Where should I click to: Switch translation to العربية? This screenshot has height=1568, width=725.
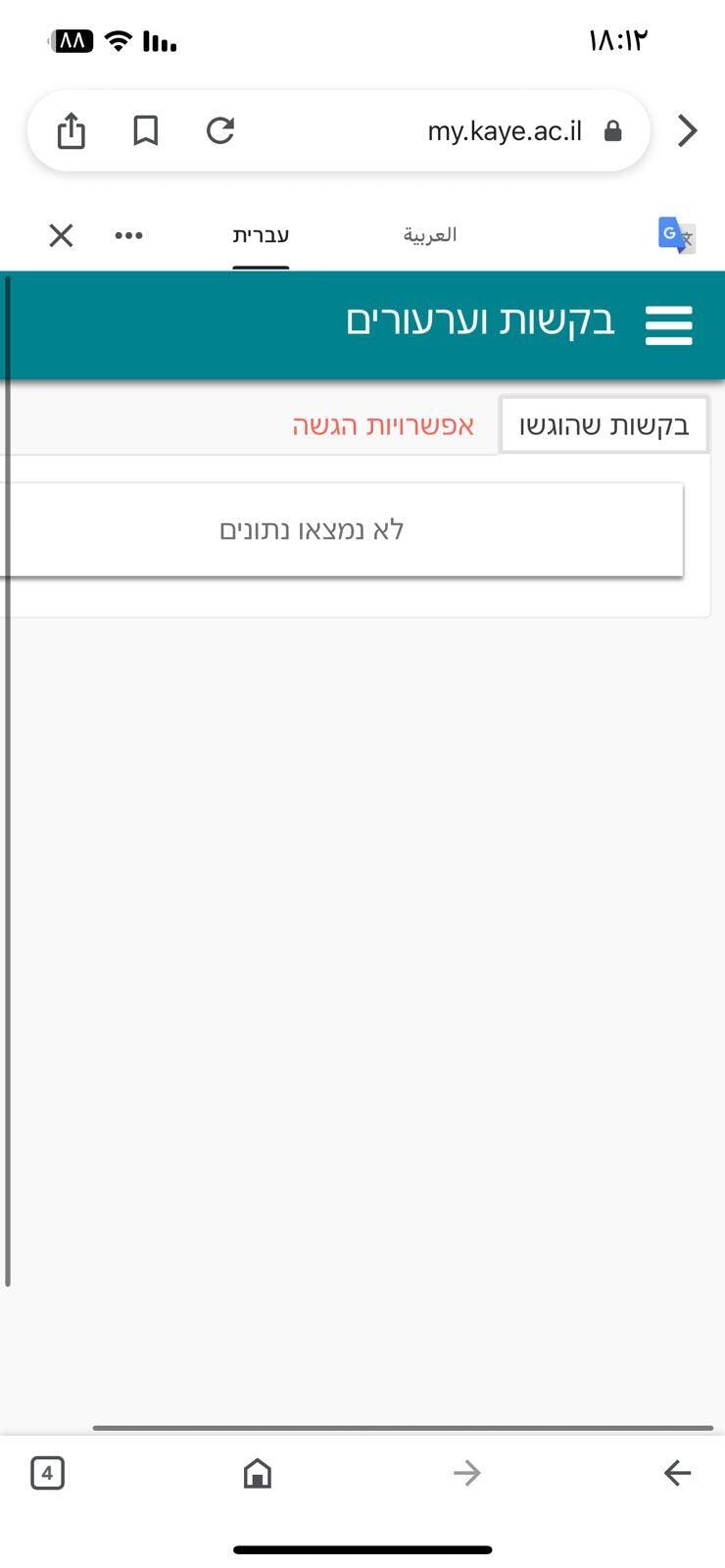click(430, 235)
